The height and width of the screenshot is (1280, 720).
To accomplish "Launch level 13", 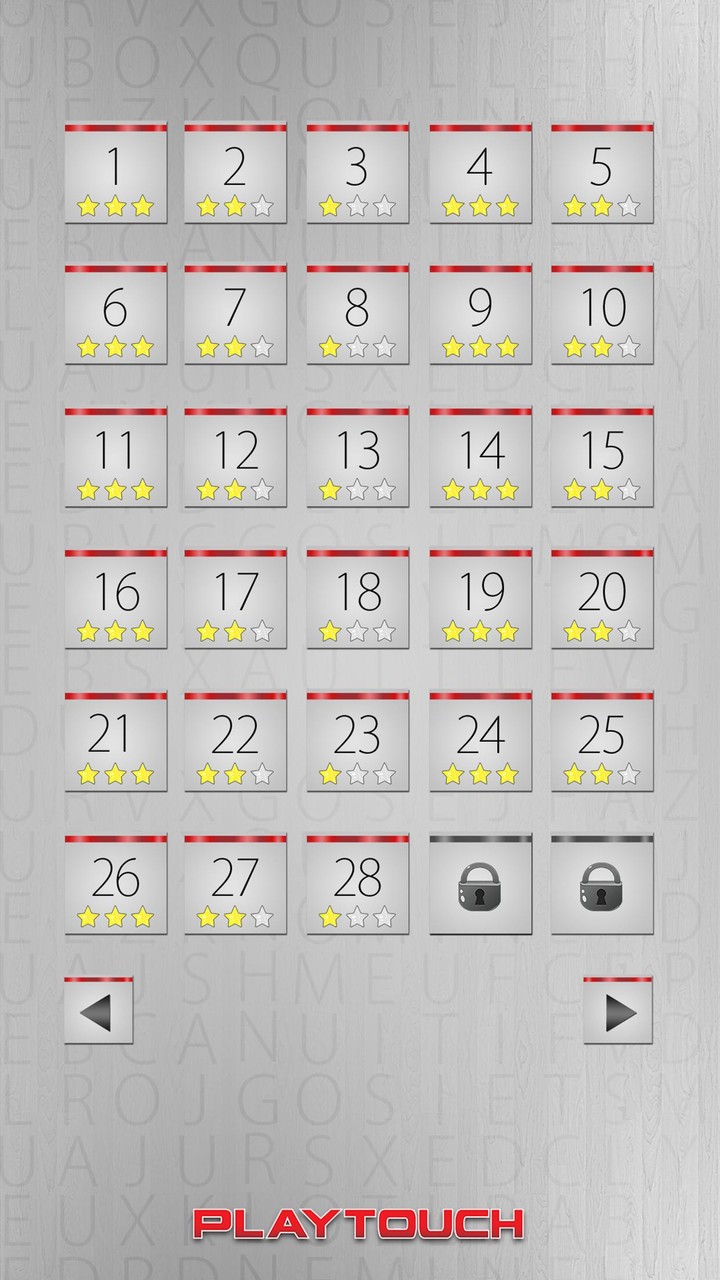I will 357,458.
